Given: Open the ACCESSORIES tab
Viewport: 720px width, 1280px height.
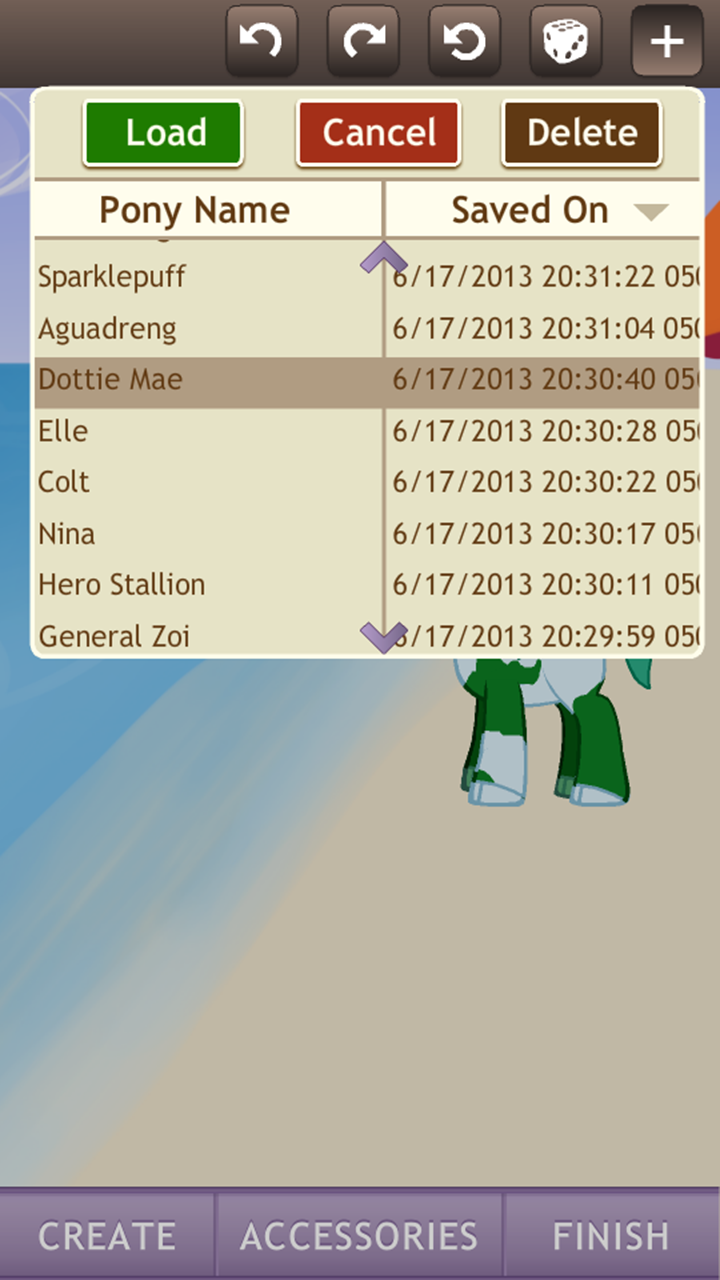Looking at the screenshot, I should pyautogui.click(x=359, y=1235).
